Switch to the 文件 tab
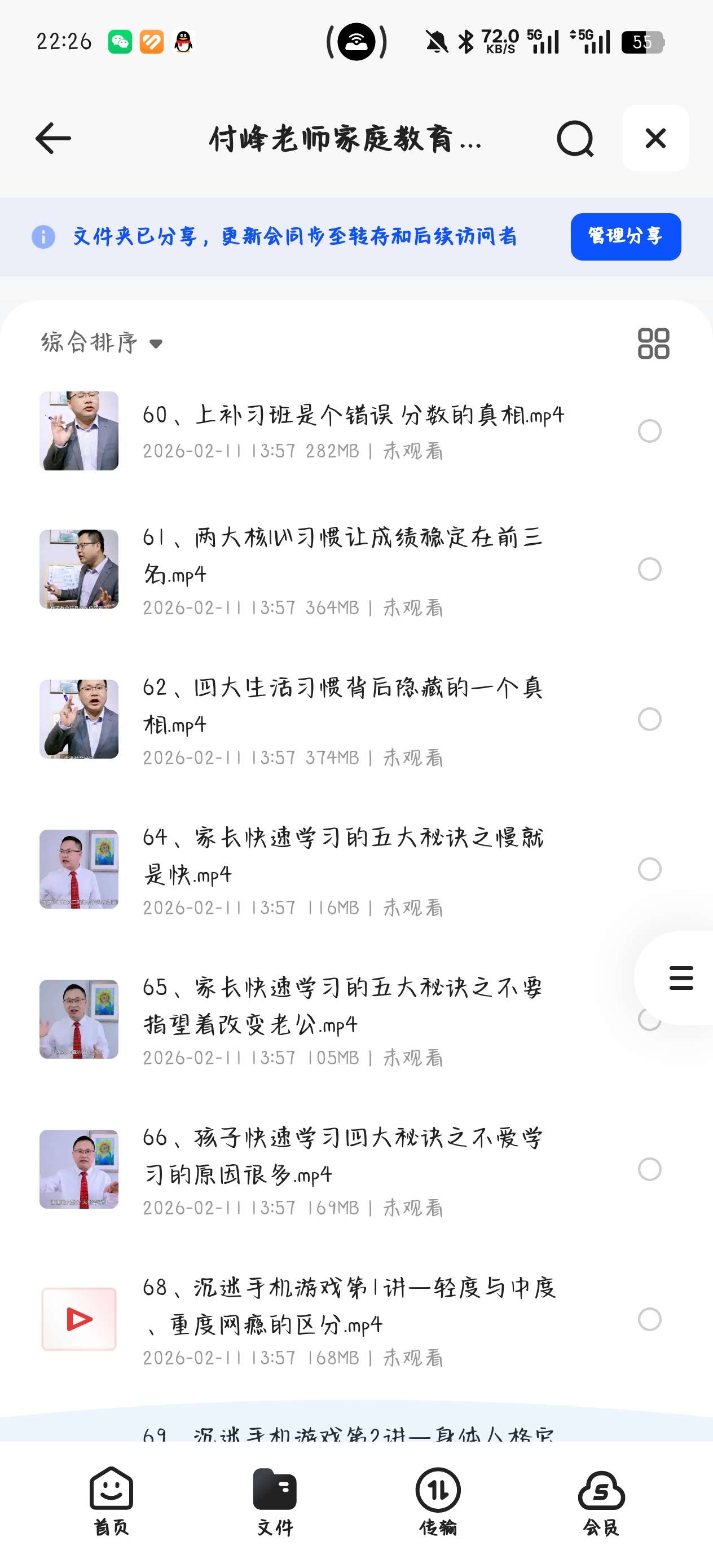The width and height of the screenshot is (713, 1568). coord(275,1500)
